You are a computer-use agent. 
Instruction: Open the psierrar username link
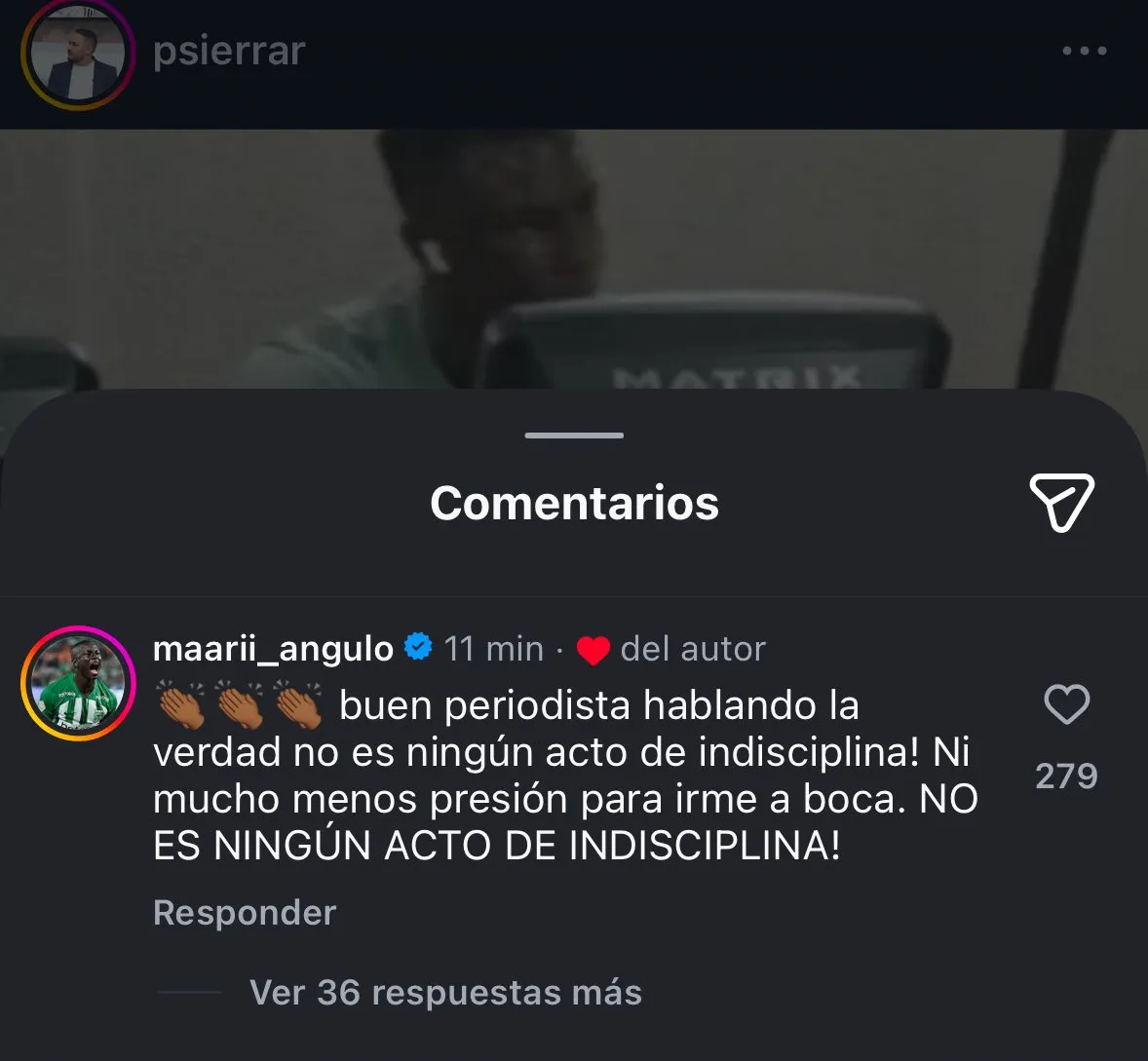[x=229, y=52]
